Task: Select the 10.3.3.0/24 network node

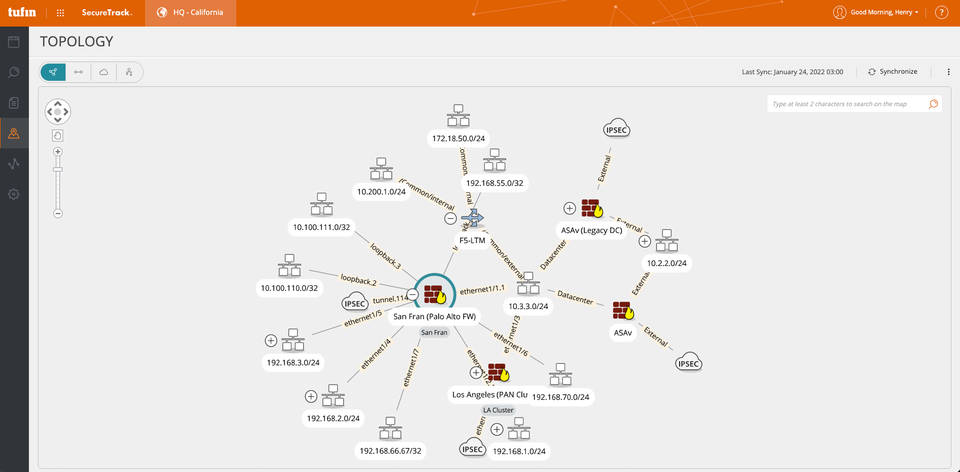Action: [528, 284]
